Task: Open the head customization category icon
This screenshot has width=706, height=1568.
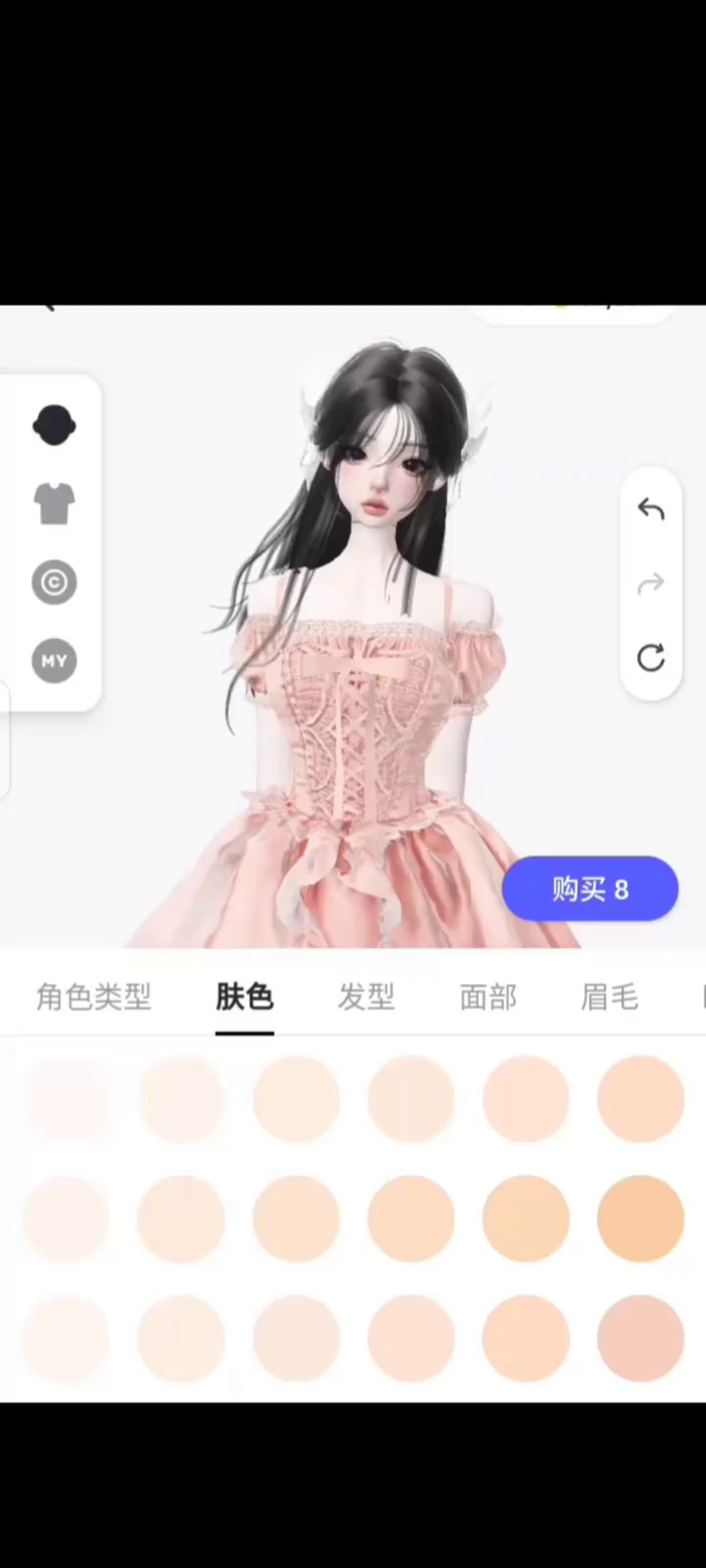Action: click(x=54, y=425)
